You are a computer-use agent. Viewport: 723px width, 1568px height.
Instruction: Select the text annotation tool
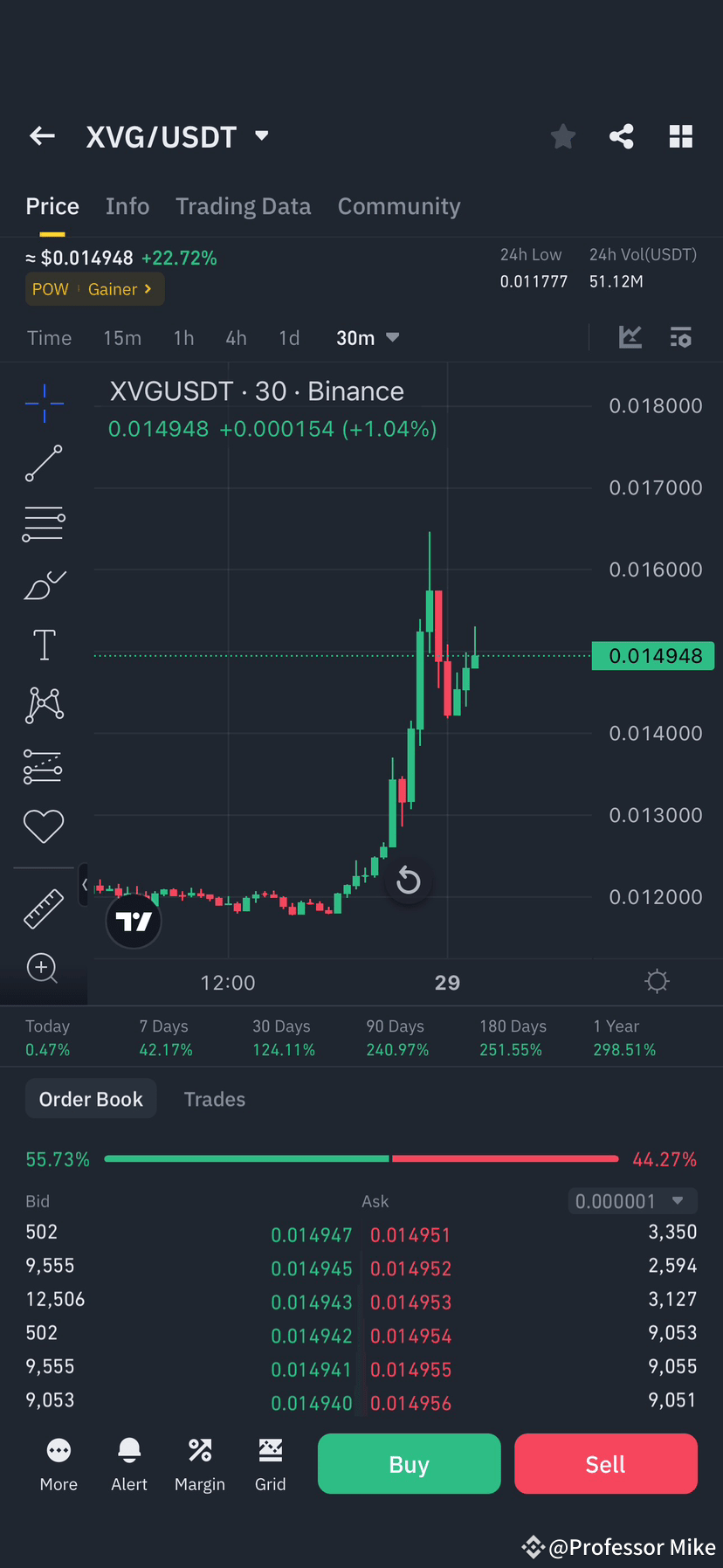(x=44, y=644)
